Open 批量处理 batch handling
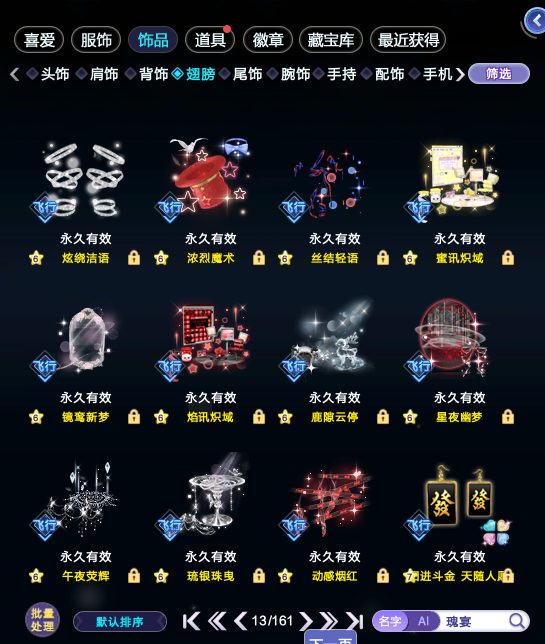This screenshot has width=545, height=644. 42,620
